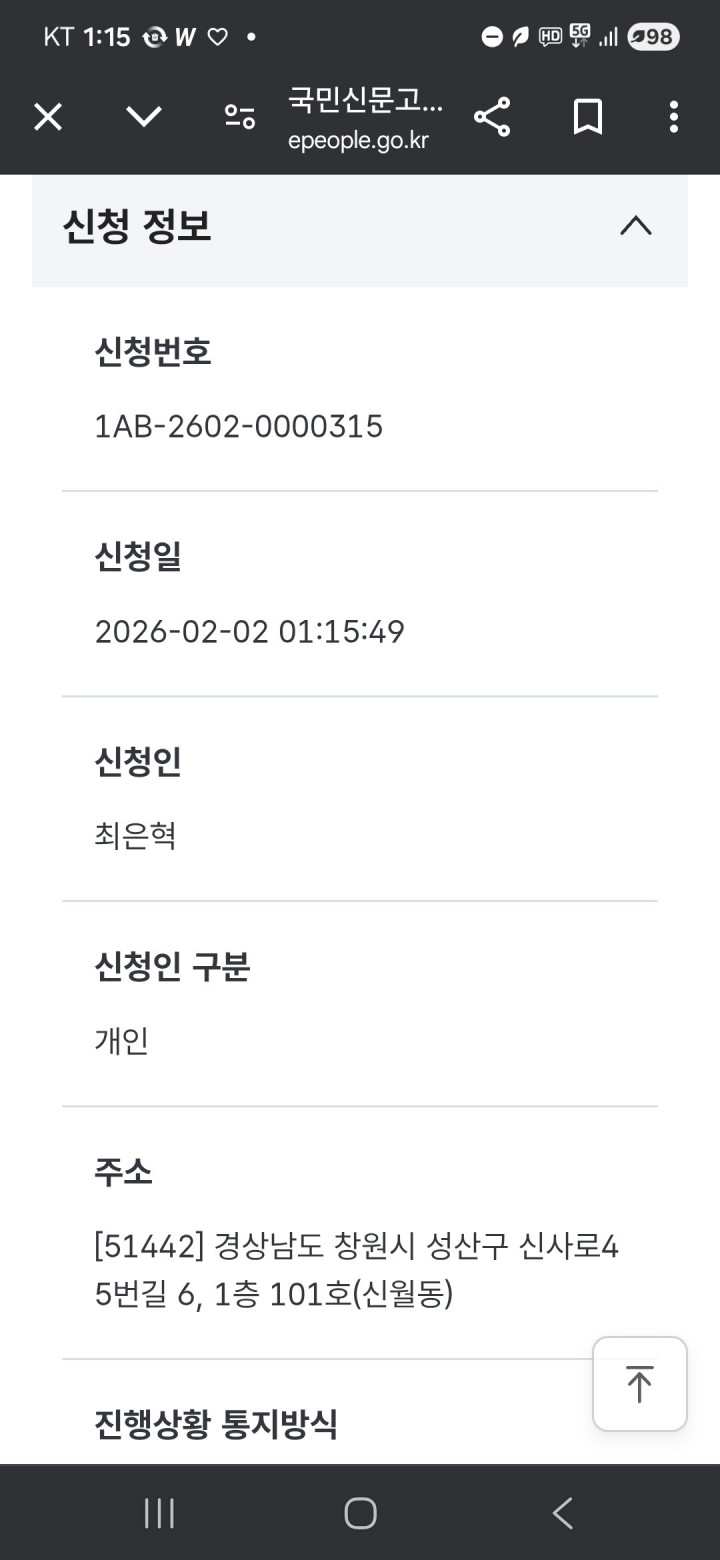Viewport: 720px width, 1560px height.
Task: Tap the scroll-to-top arrow button
Action: (x=639, y=1384)
